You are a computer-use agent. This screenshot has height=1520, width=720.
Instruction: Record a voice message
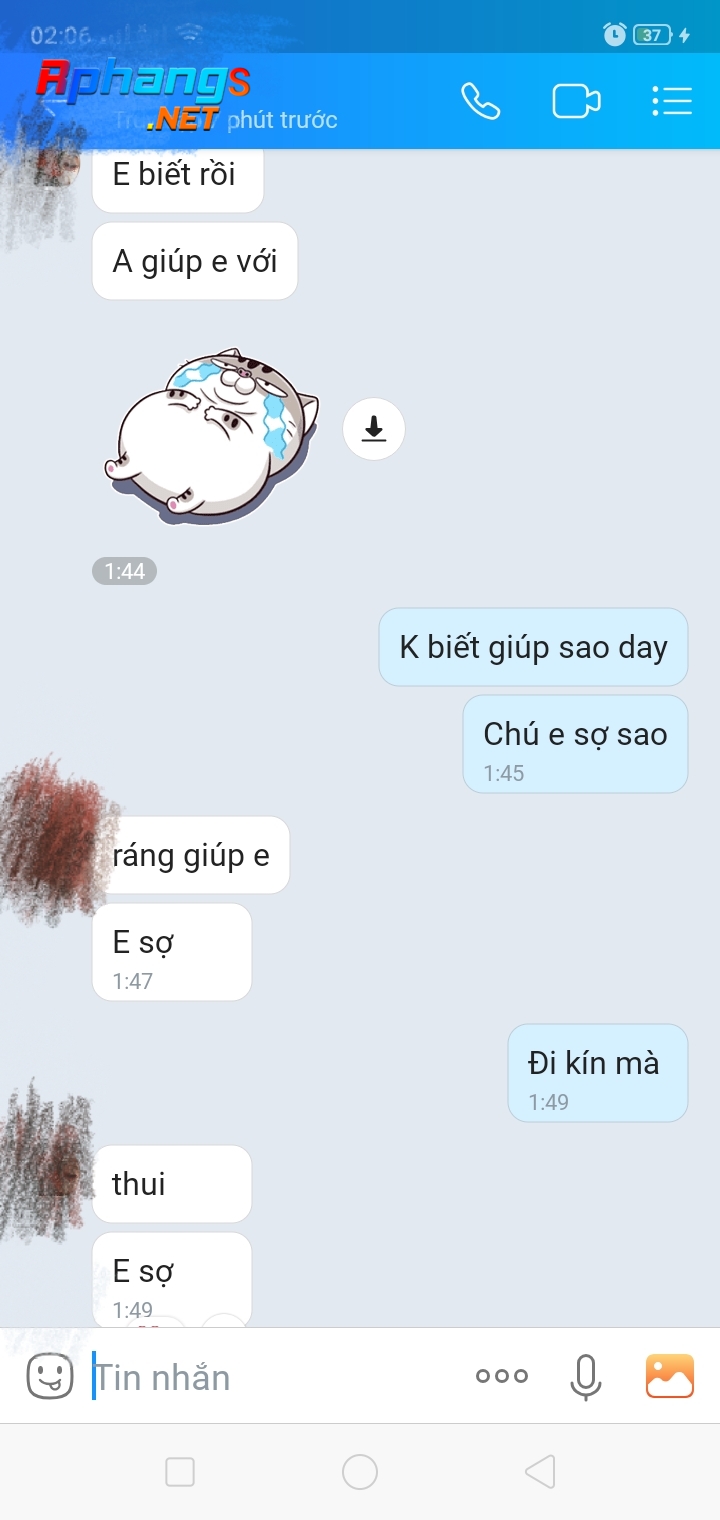[586, 1377]
